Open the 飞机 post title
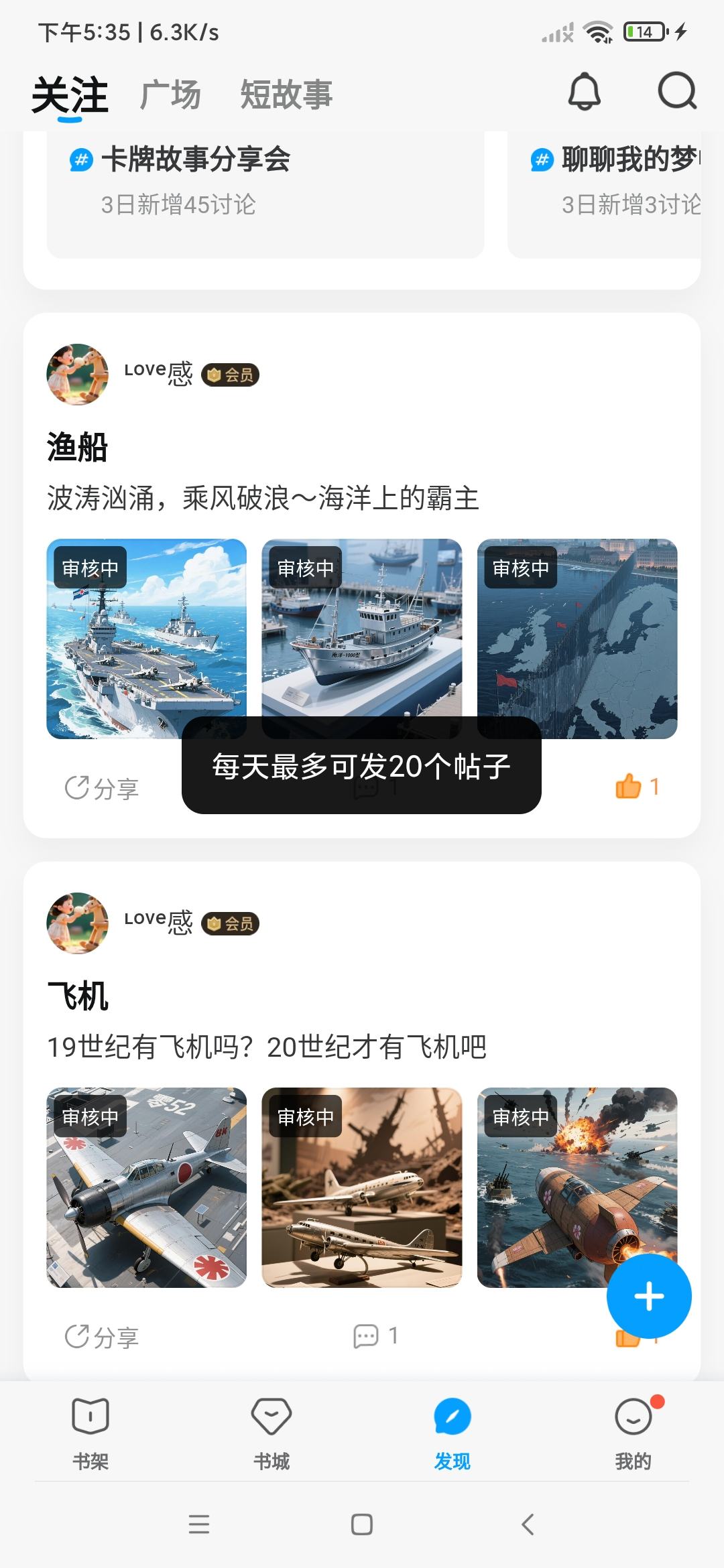 click(78, 996)
